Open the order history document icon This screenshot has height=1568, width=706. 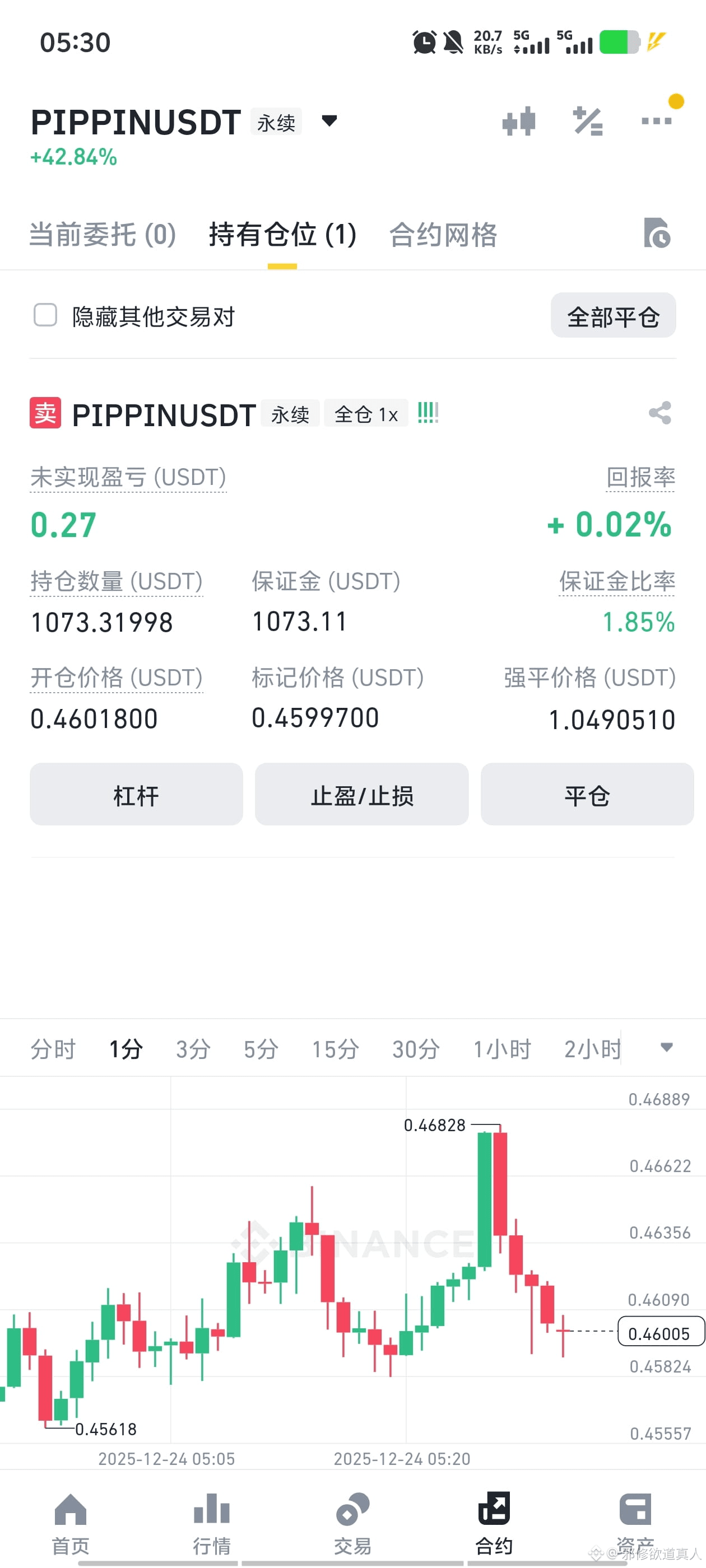(x=656, y=234)
